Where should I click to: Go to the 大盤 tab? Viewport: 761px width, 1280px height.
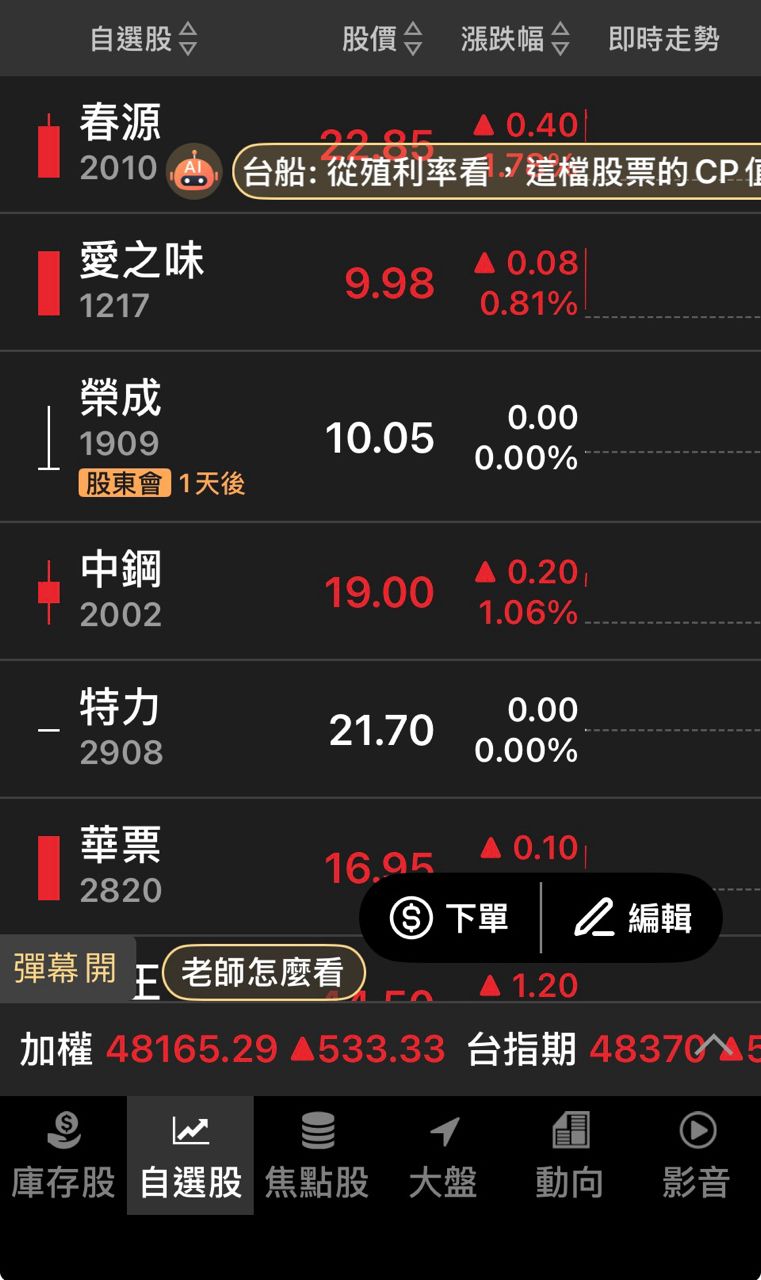pos(444,1156)
